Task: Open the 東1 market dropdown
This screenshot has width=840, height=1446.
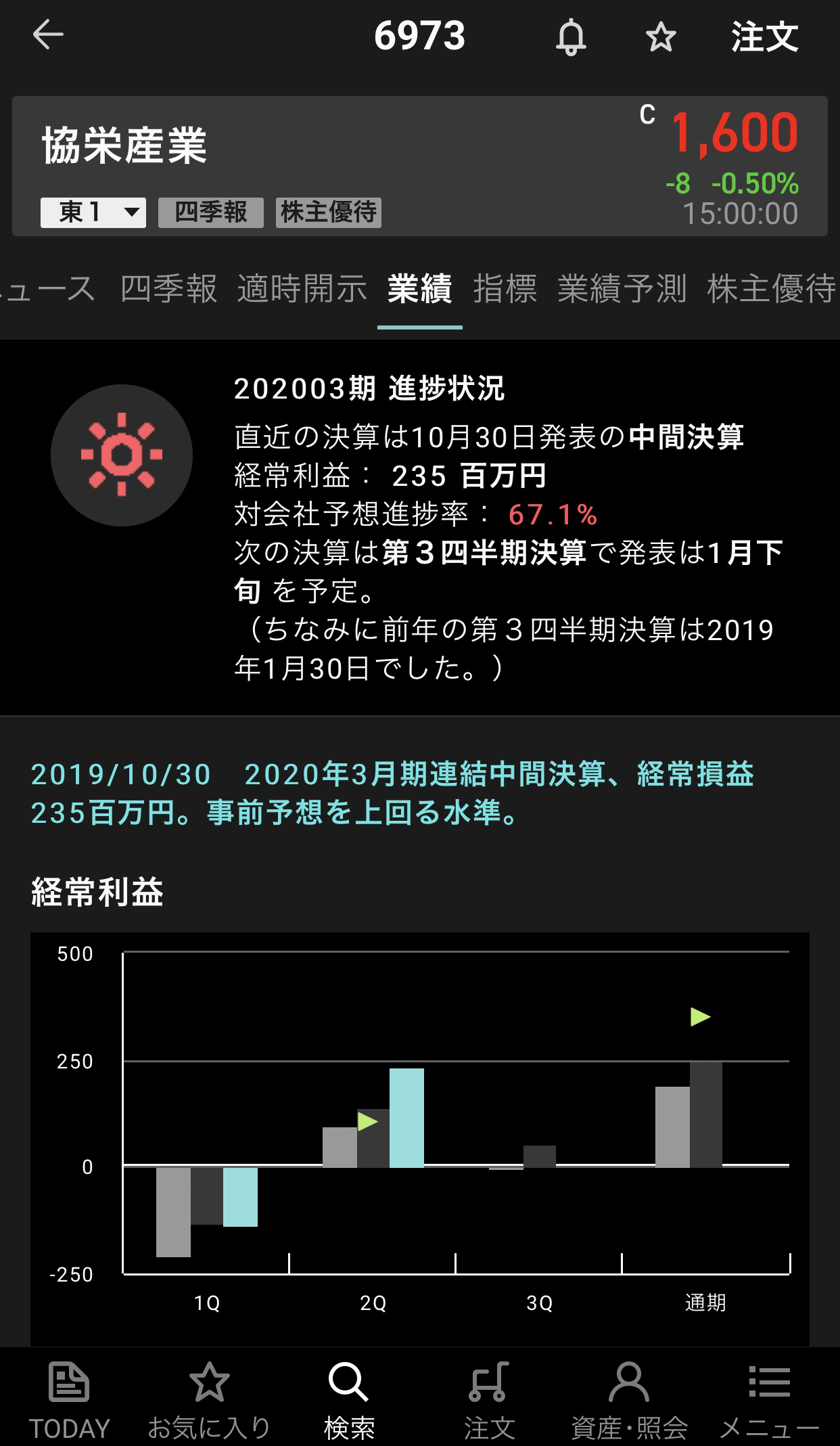Action: point(93,212)
